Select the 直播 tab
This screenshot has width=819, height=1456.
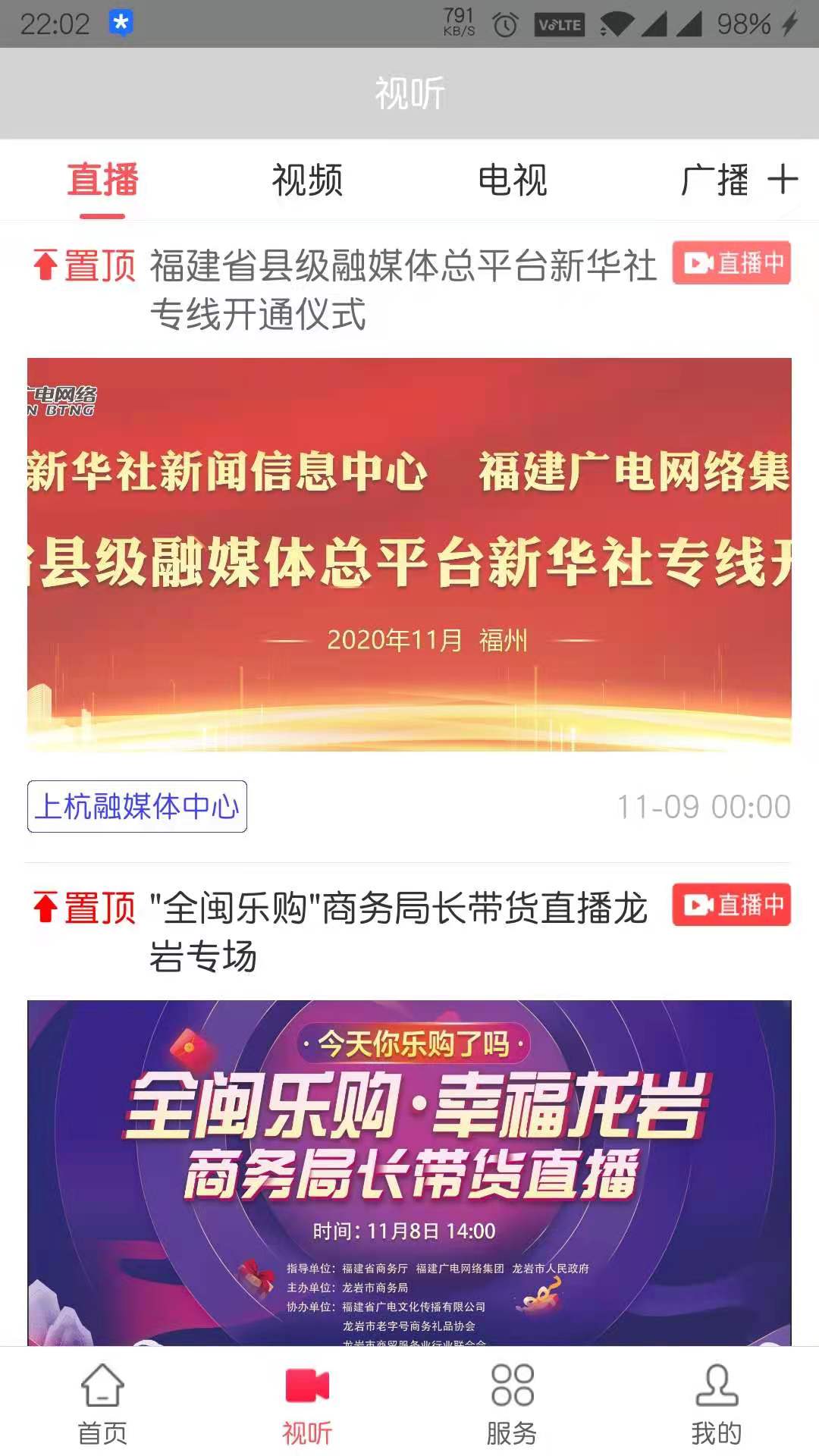click(x=102, y=180)
